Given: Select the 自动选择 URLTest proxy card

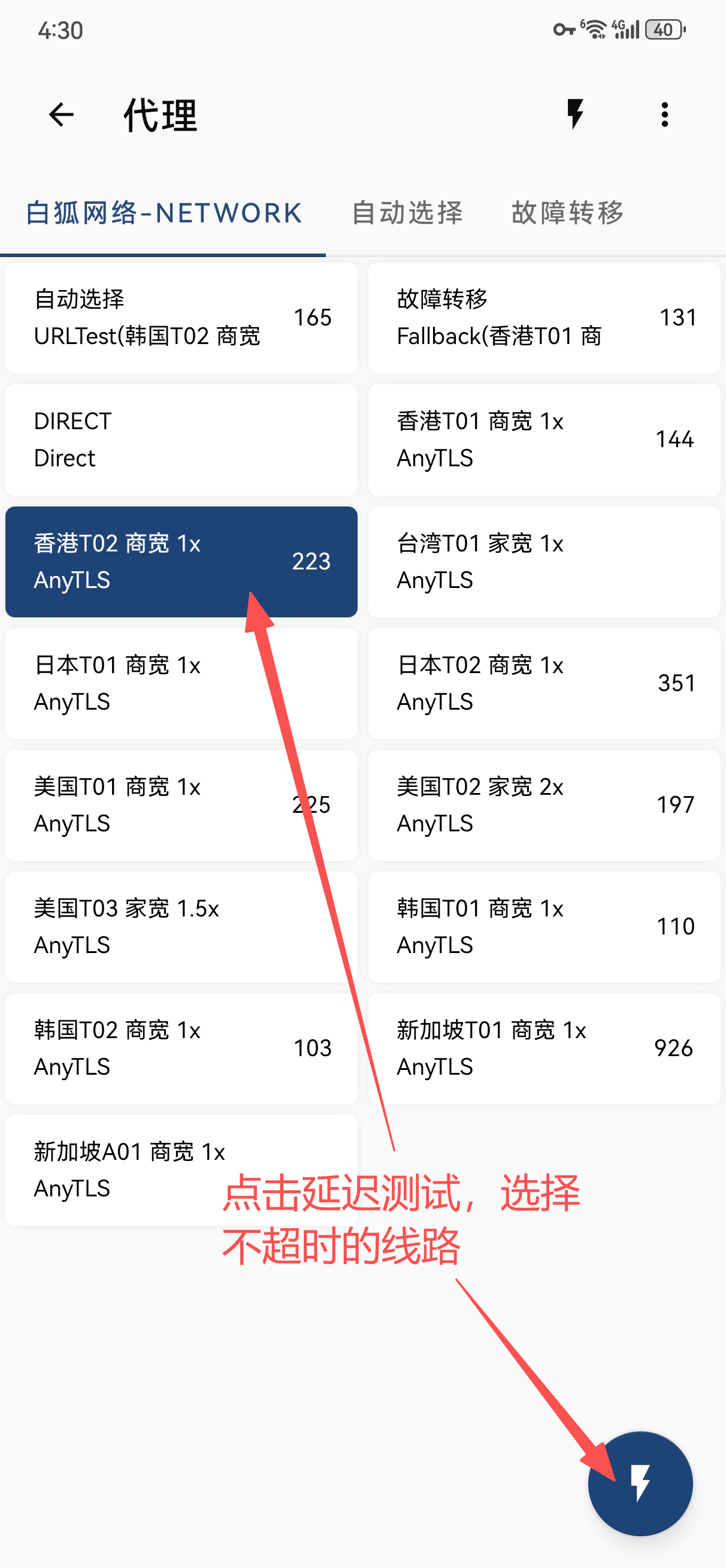Looking at the screenshot, I should pos(181,318).
